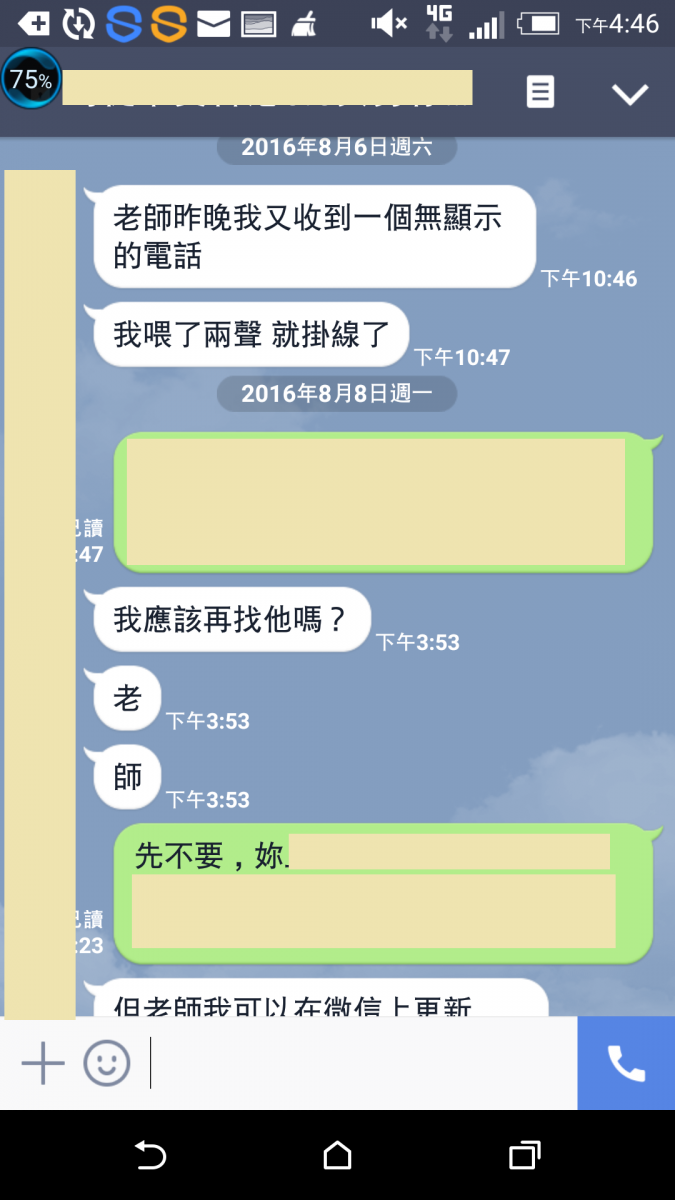Open the plus attachment menu

point(43,1063)
